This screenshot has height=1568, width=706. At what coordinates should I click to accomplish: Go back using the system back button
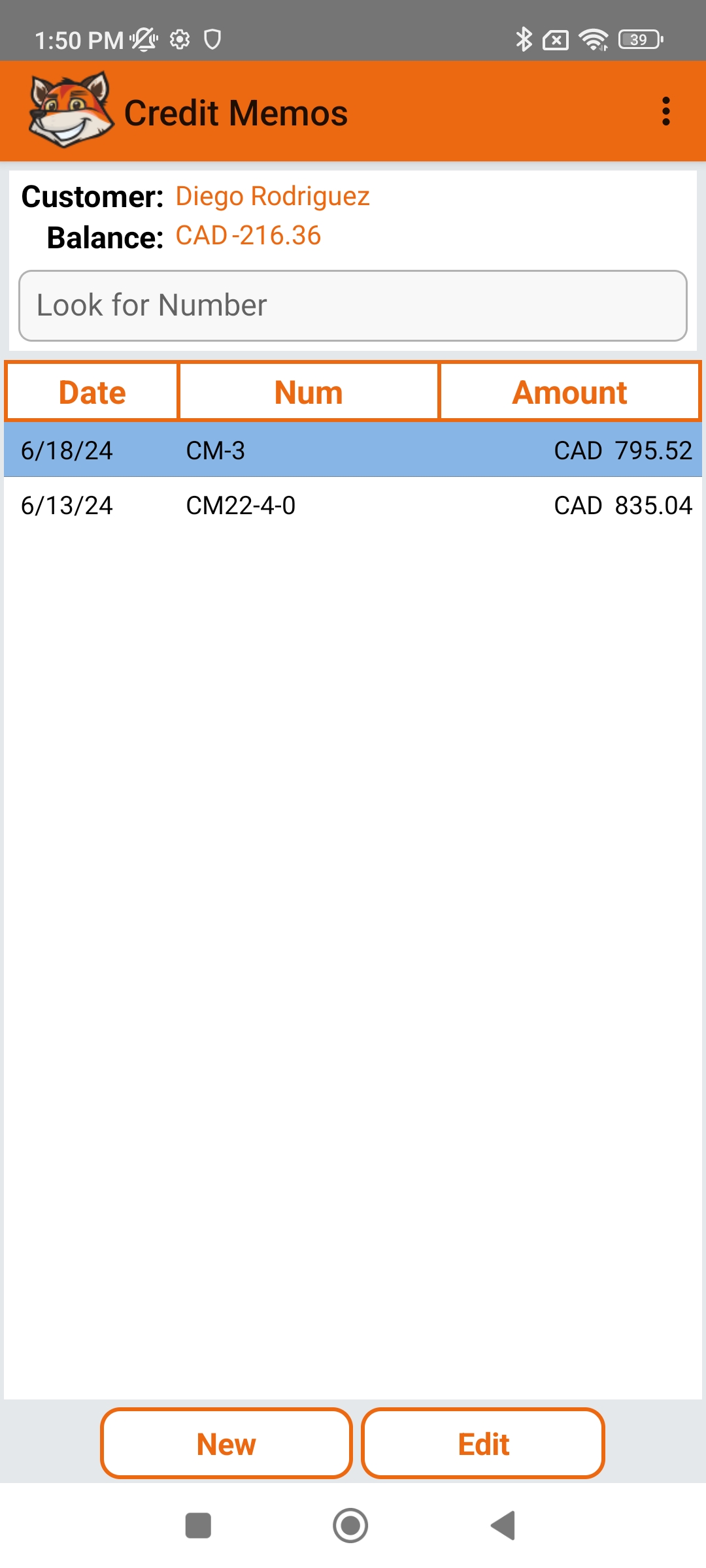[503, 1526]
